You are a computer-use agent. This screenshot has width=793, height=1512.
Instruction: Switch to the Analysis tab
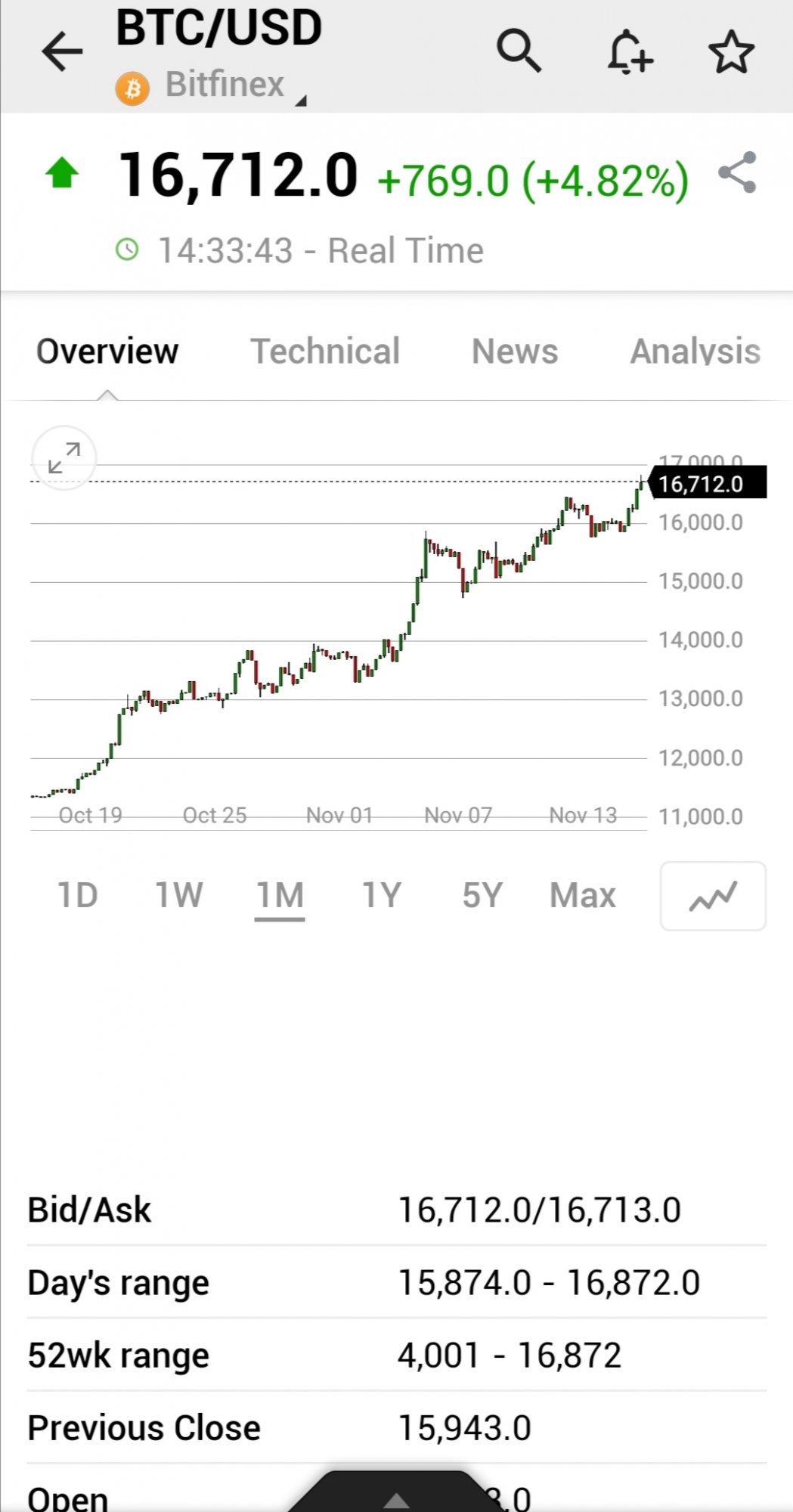695,352
